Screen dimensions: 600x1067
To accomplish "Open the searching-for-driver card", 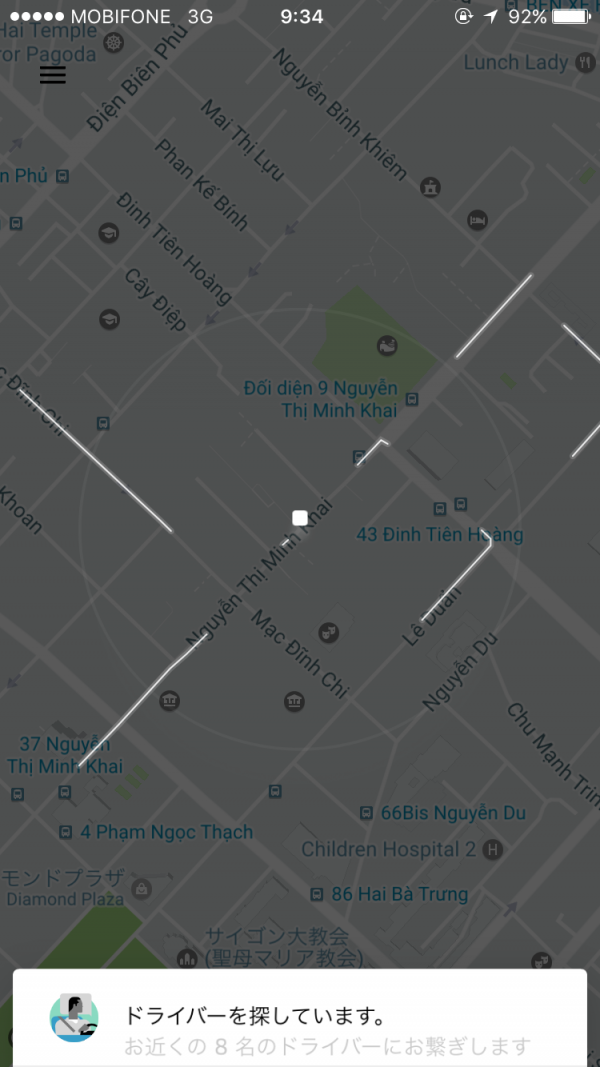I will 300,1020.
